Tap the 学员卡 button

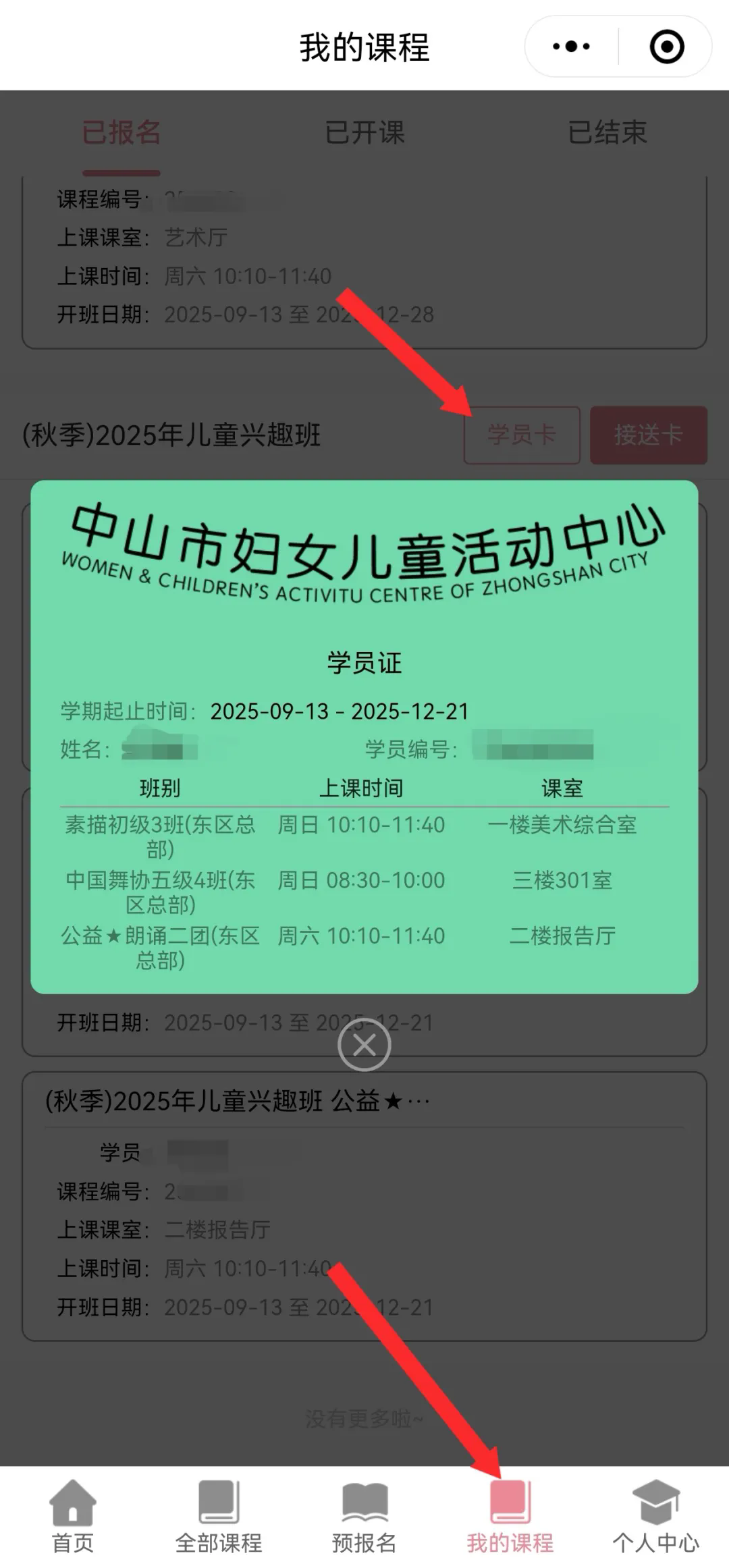[522, 435]
